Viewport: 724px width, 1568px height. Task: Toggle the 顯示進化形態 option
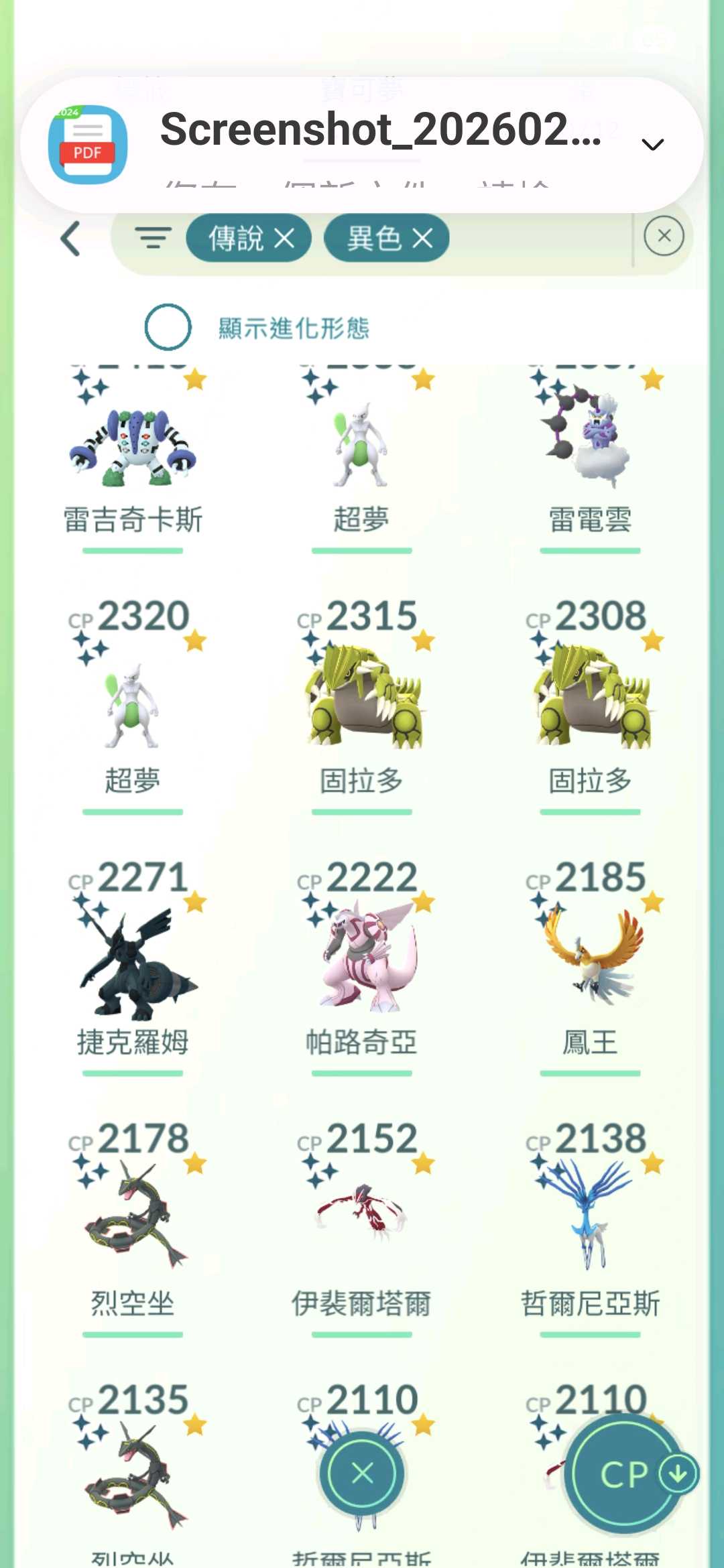pos(168,327)
